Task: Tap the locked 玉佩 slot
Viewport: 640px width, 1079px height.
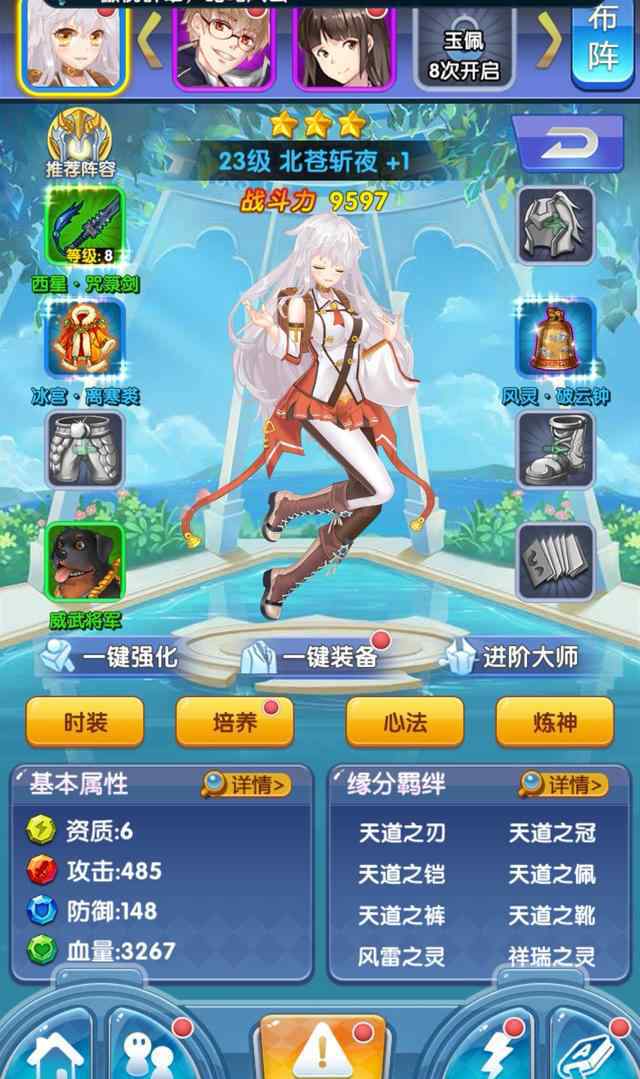Action: (x=464, y=50)
